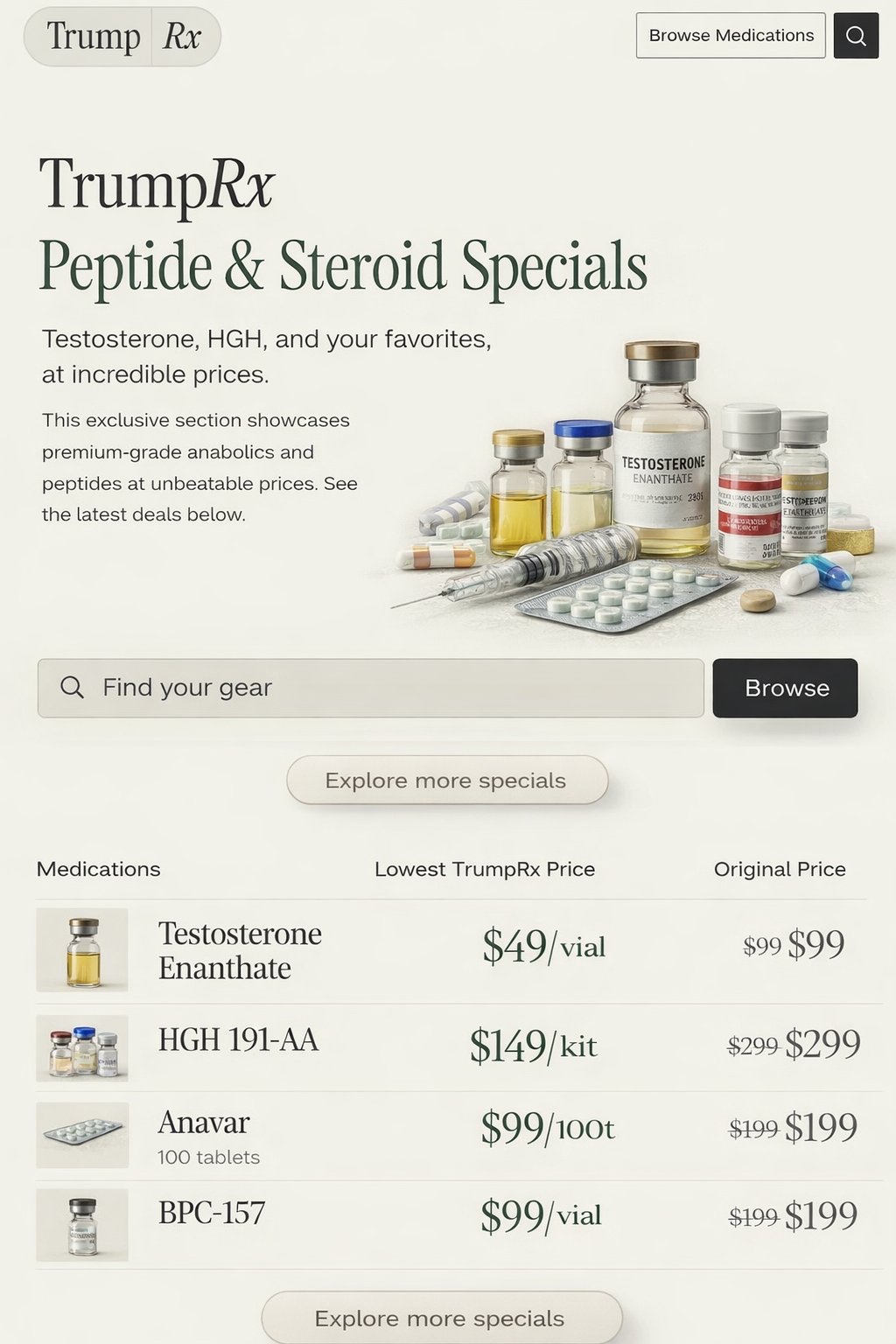
Task: Open the HGH 191-AA listing
Action: 451,1047
